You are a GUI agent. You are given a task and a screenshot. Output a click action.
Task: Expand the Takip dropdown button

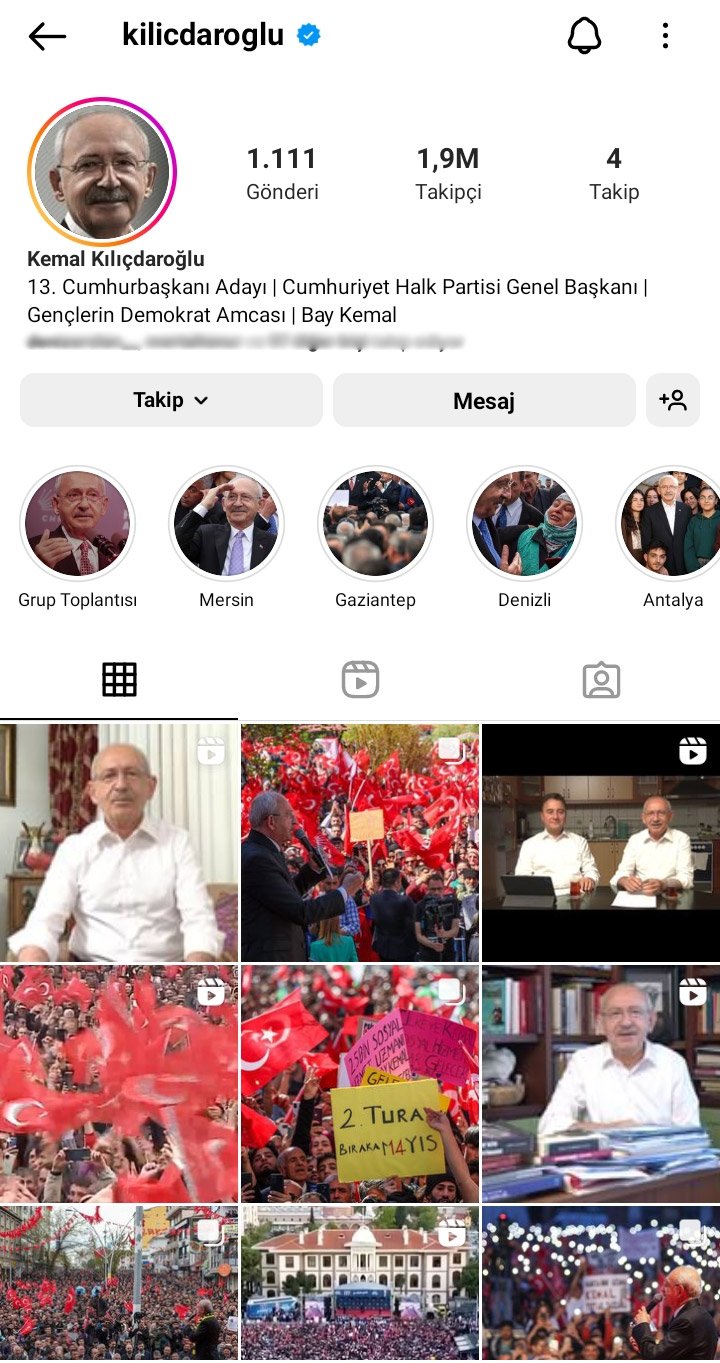[x=171, y=400]
